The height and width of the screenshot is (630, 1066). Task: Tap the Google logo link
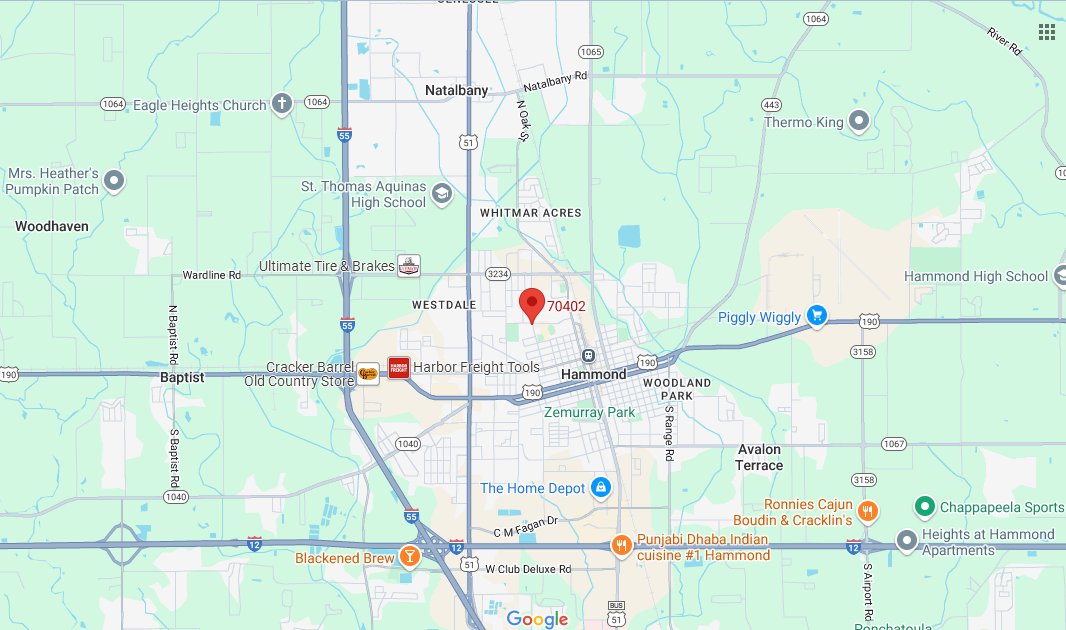[537, 619]
